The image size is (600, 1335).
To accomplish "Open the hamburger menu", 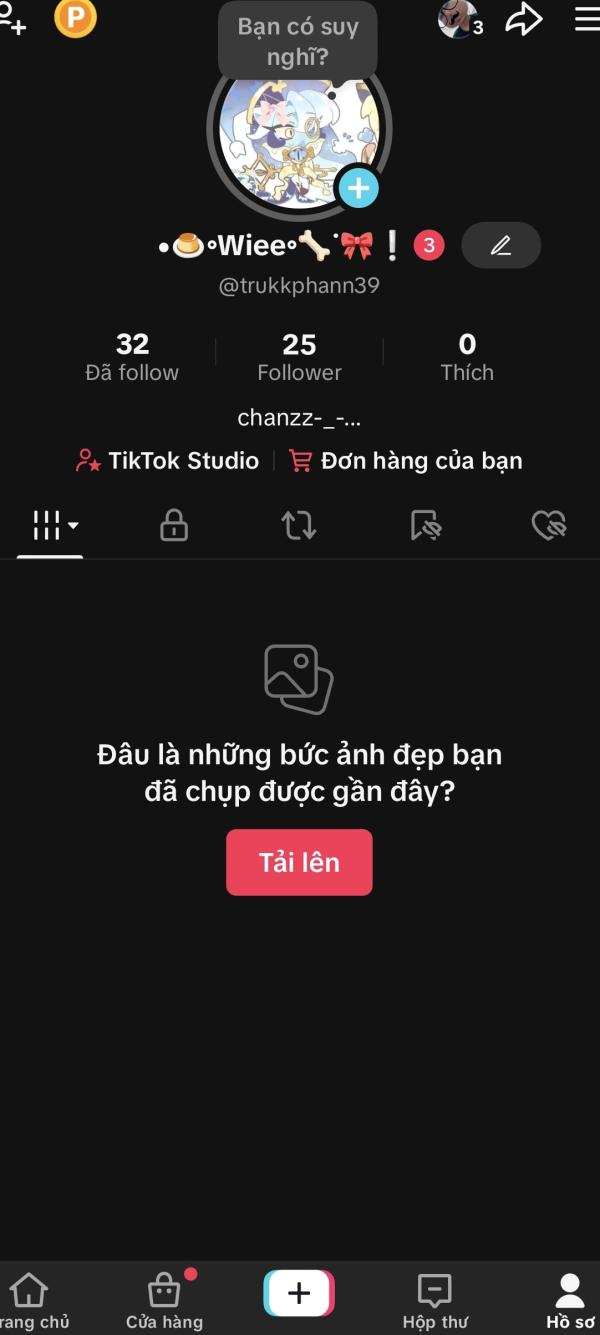I will (587, 19).
